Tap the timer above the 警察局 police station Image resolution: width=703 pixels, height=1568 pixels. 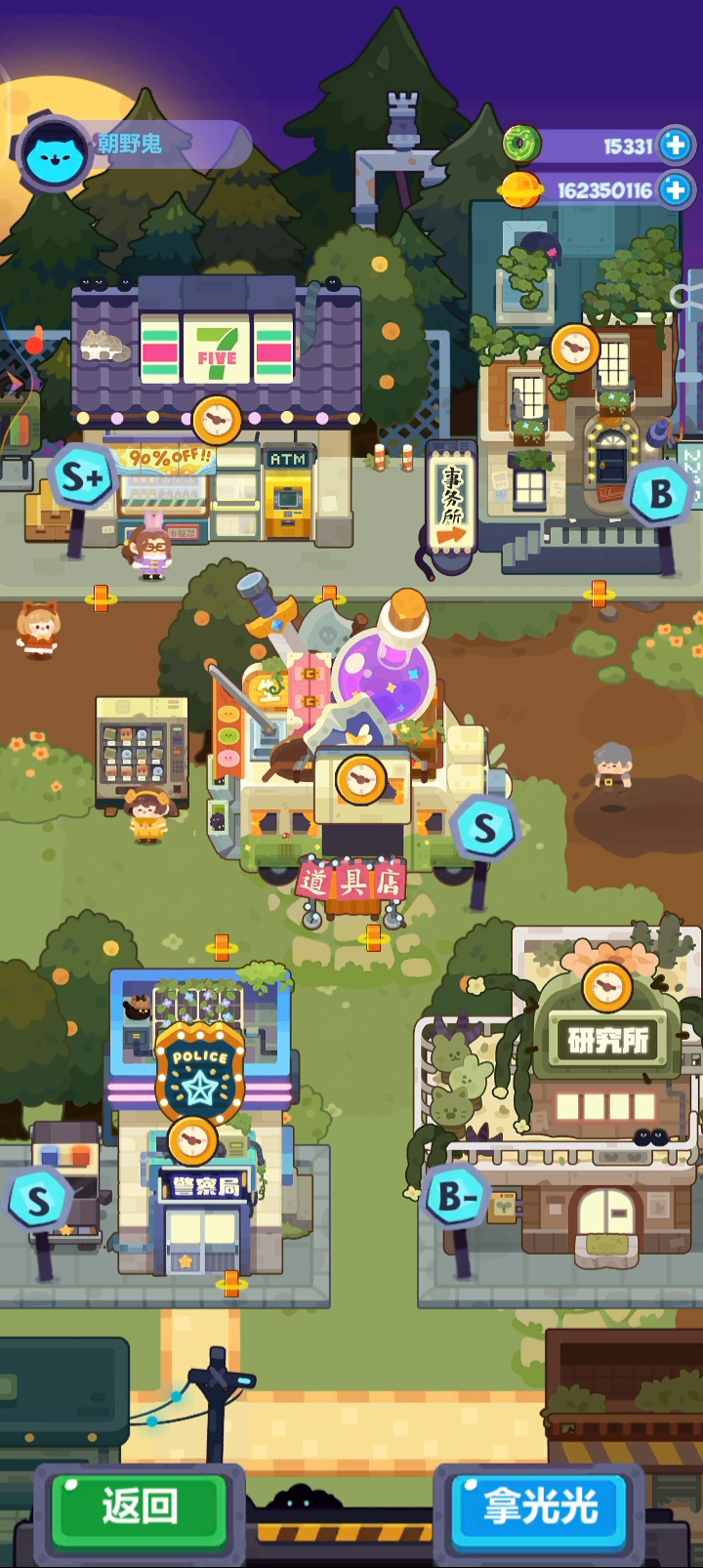point(192,1139)
